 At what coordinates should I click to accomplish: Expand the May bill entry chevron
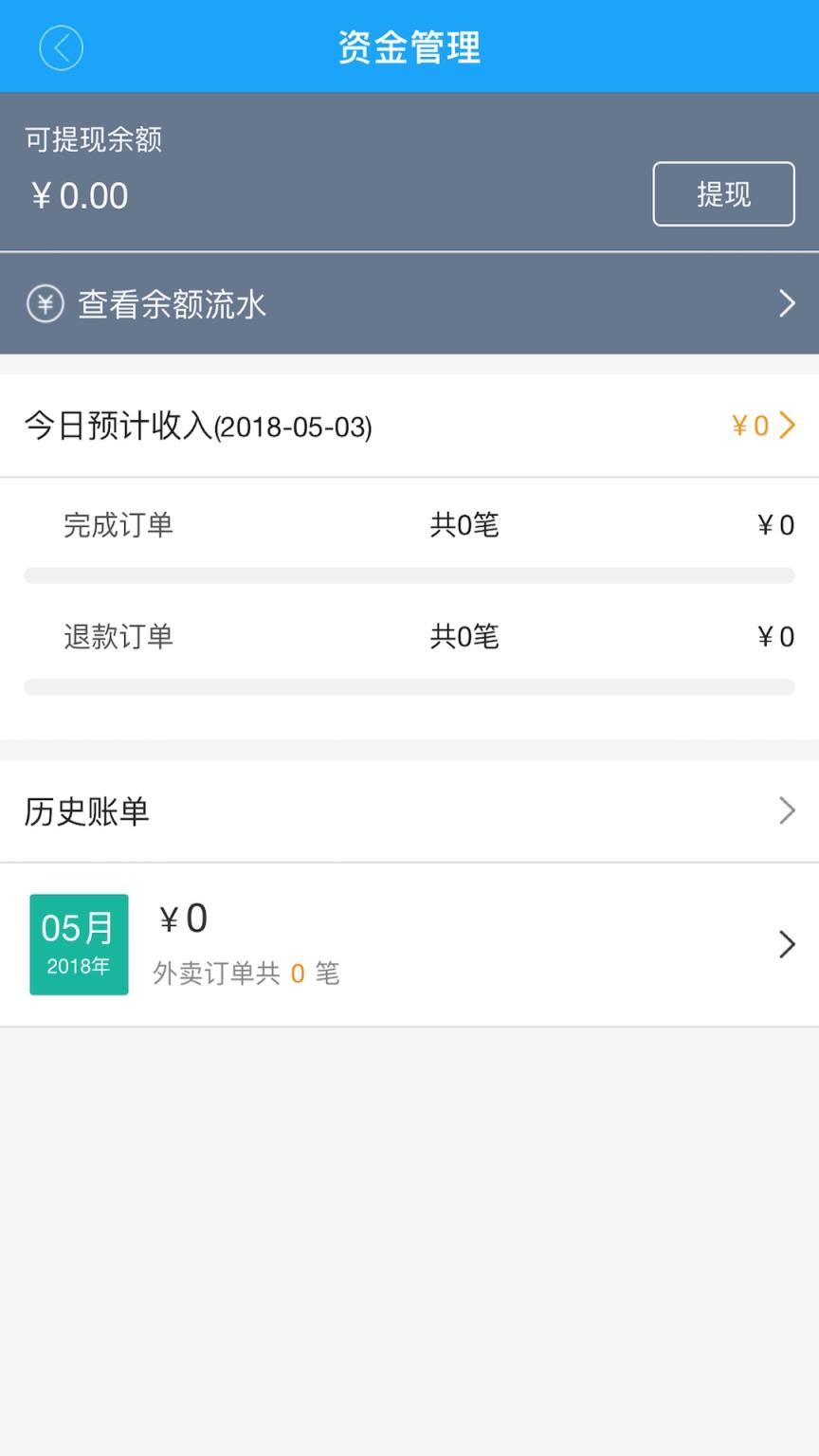[787, 944]
